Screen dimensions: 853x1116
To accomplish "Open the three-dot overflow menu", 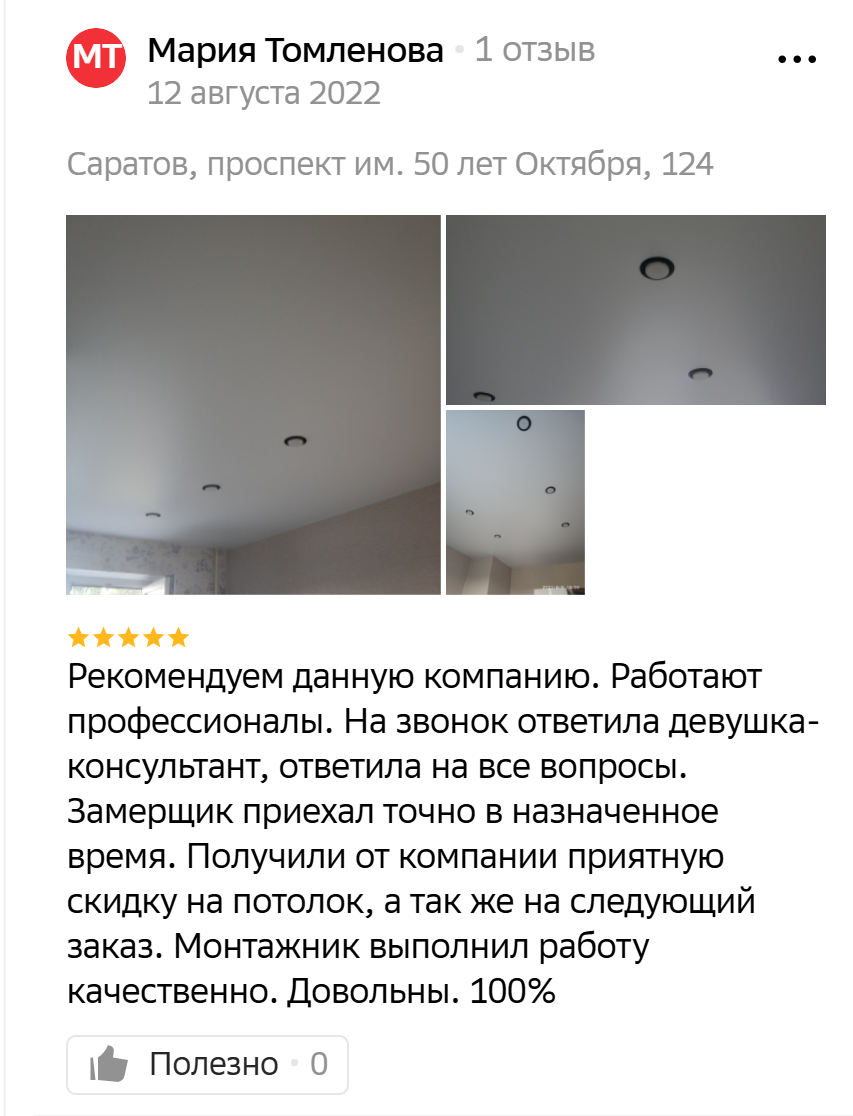I will point(797,59).
